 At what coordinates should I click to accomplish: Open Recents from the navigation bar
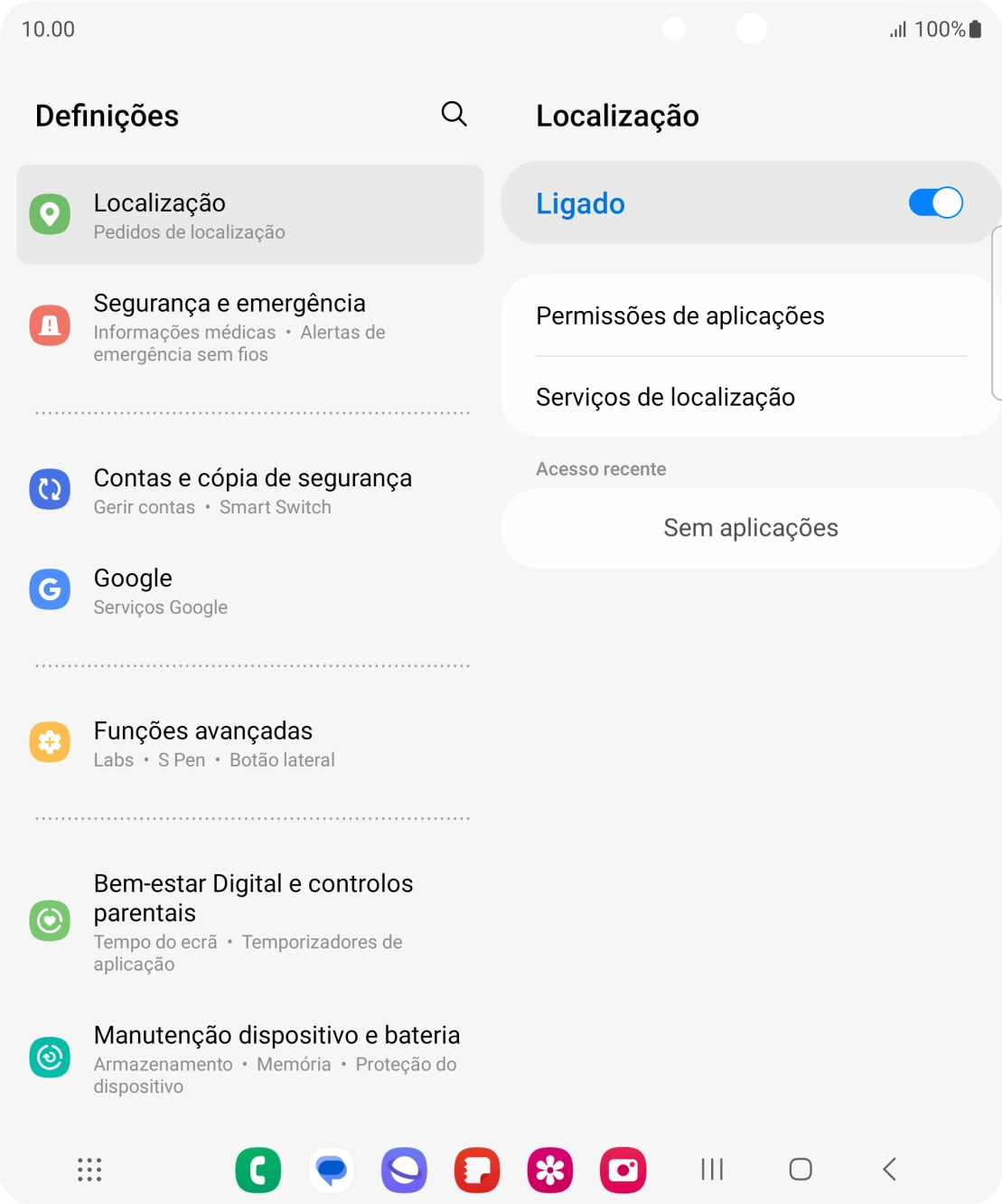coord(712,1169)
